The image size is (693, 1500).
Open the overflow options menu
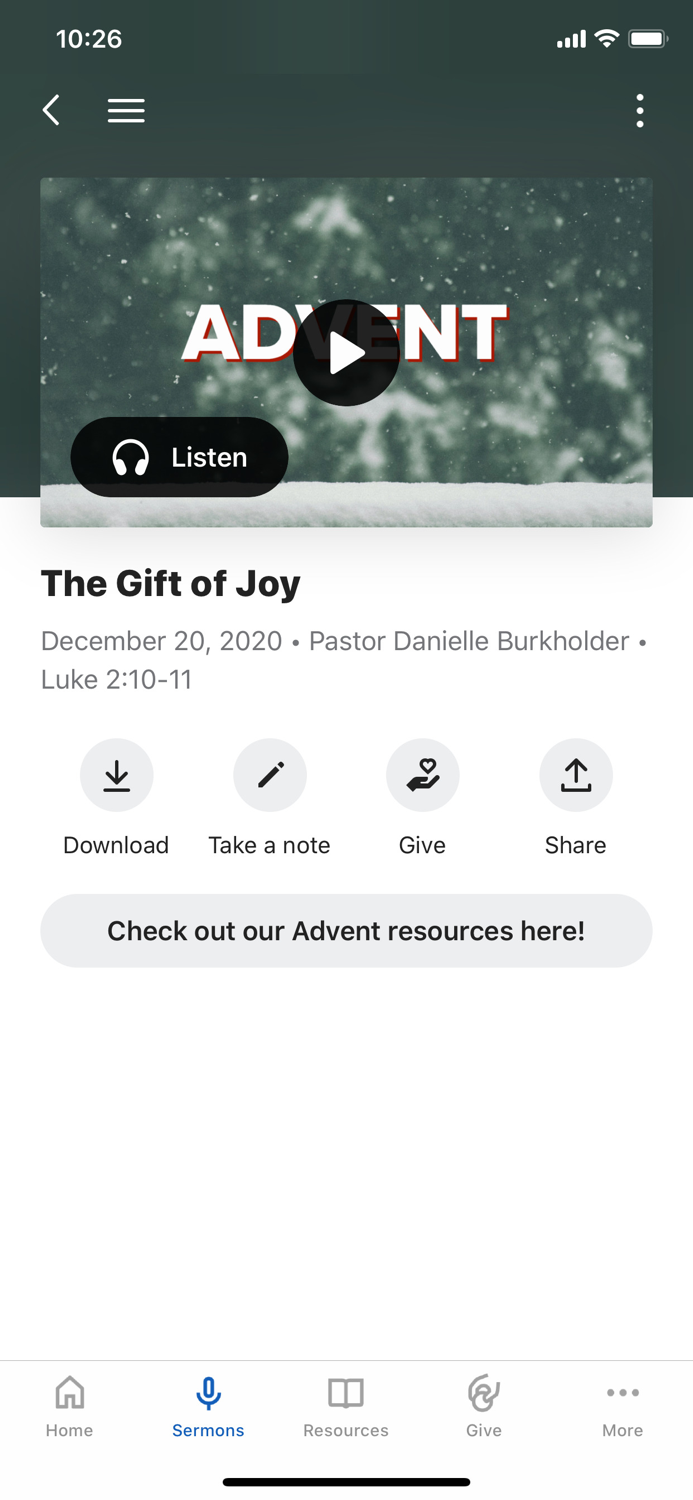click(640, 110)
